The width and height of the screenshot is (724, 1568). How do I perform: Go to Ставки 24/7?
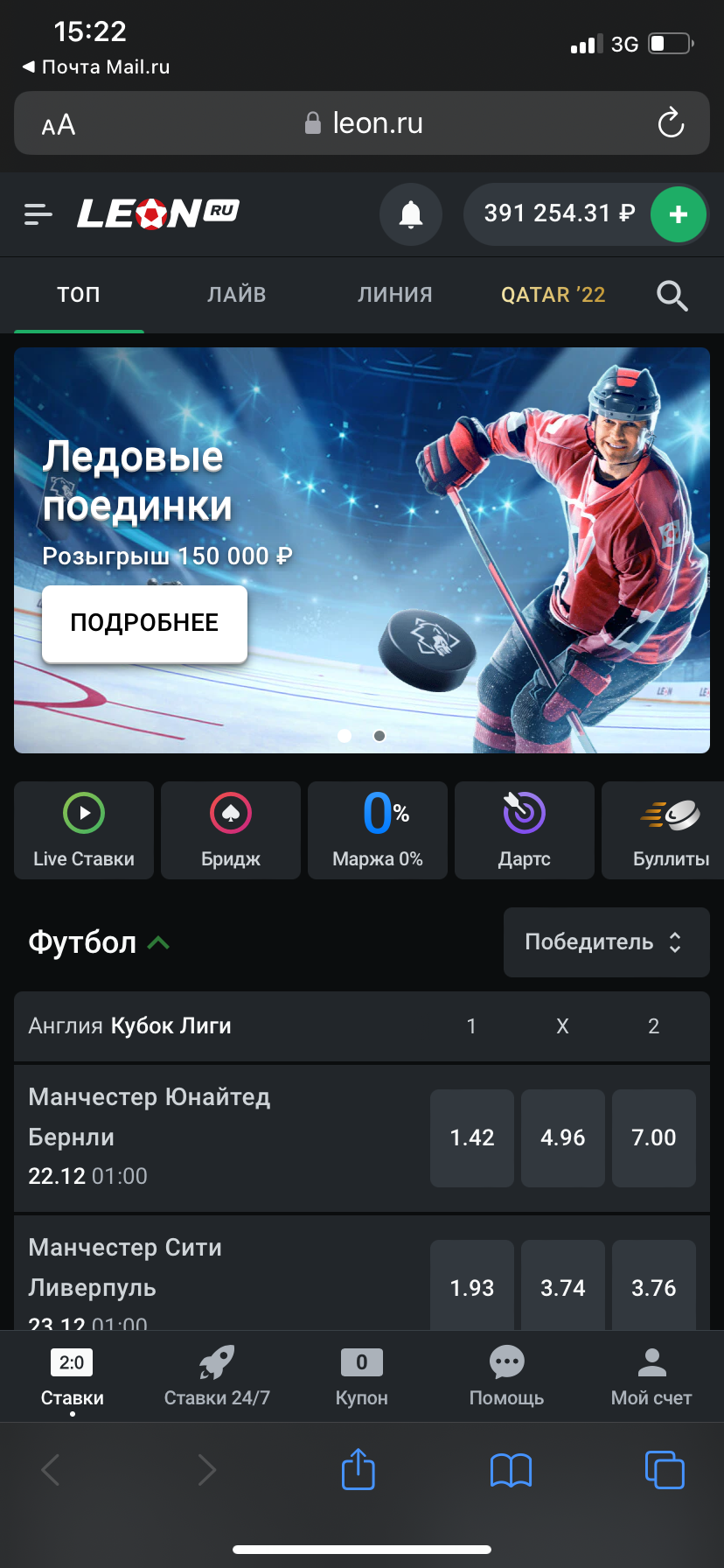tap(217, 1375)
